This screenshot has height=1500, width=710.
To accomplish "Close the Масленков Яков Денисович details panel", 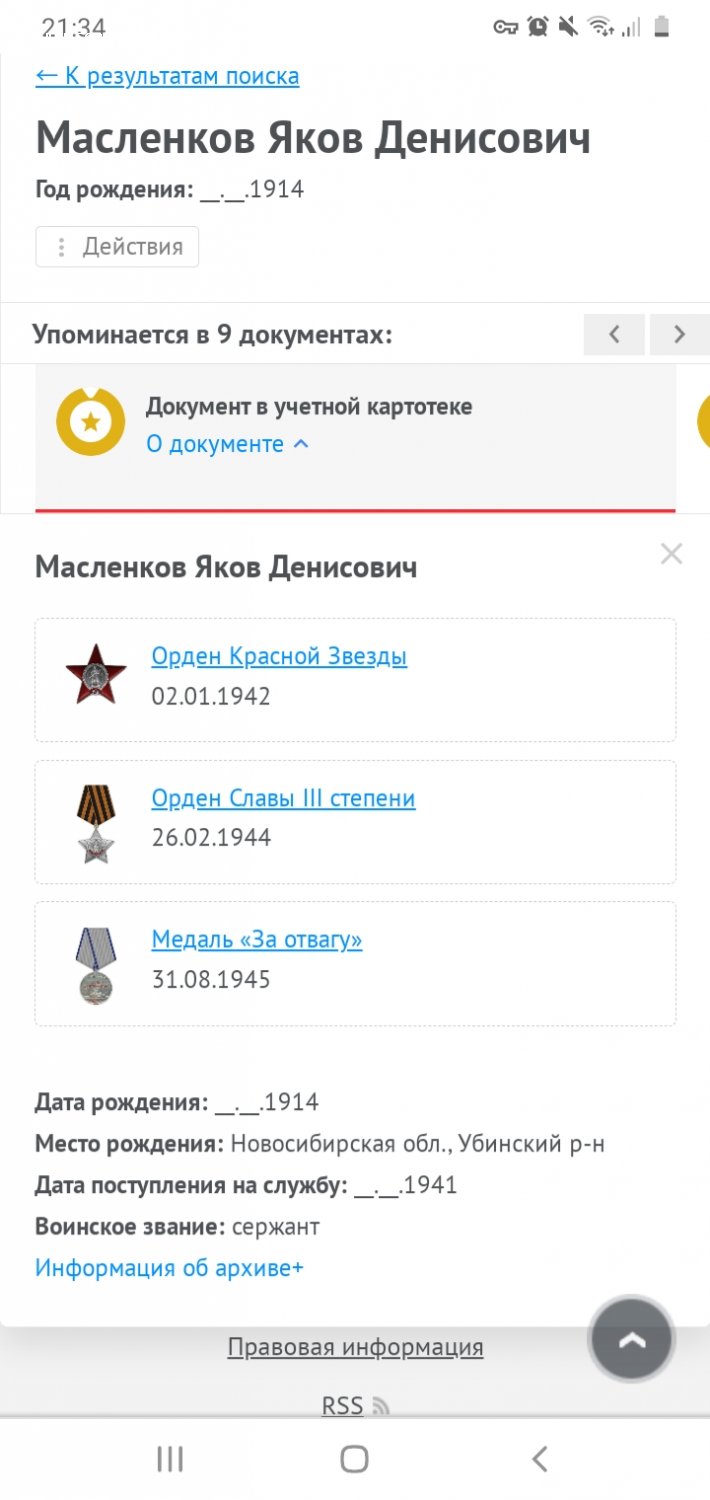I will coord(671,554).
